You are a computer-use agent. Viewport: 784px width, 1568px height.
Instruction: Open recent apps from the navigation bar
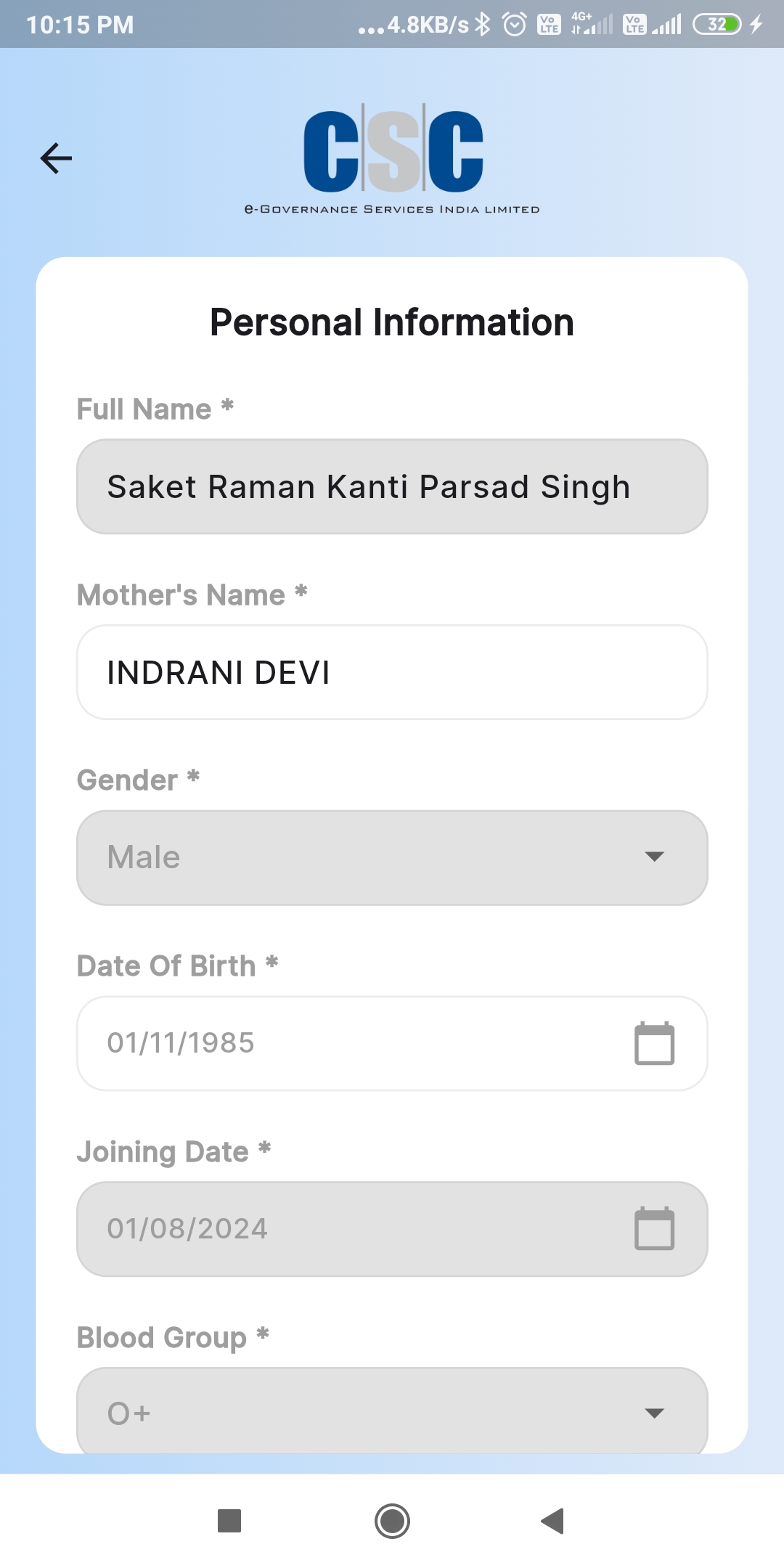(229, 1521)
